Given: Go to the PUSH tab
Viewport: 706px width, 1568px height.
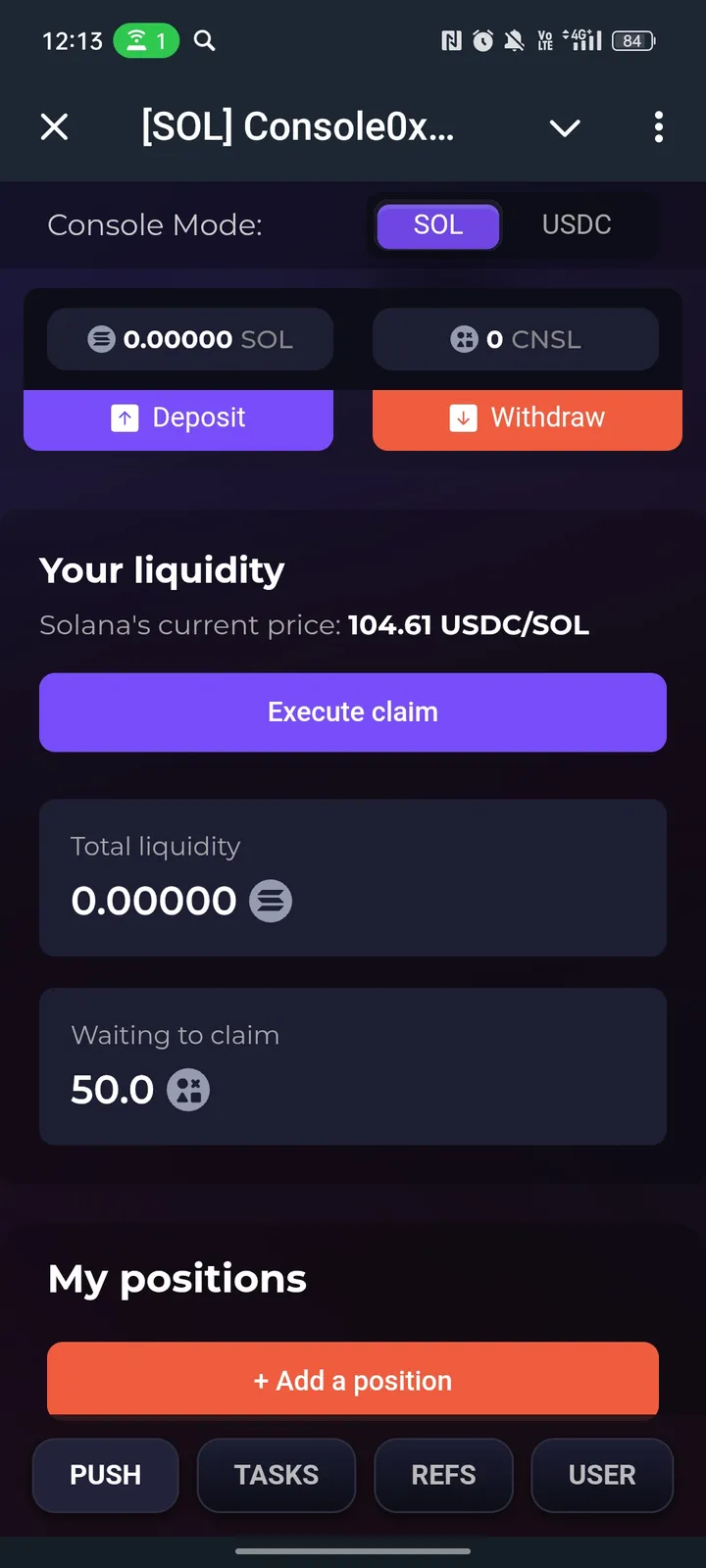Looking at the screenshot, I should pyautogui.click(x=106, y=1475).
